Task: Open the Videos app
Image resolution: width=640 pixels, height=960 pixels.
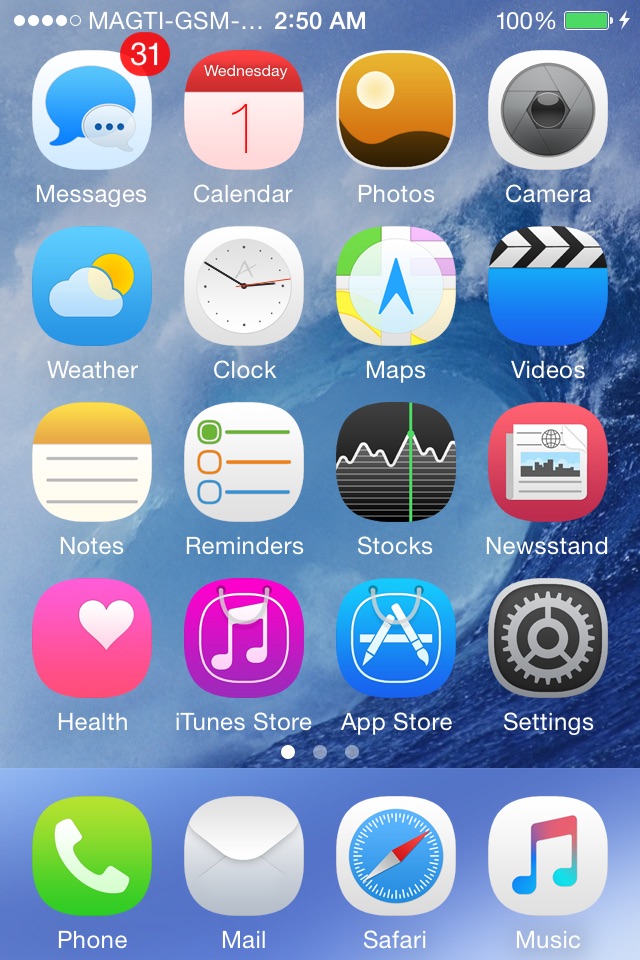Action: click(548, 286)
